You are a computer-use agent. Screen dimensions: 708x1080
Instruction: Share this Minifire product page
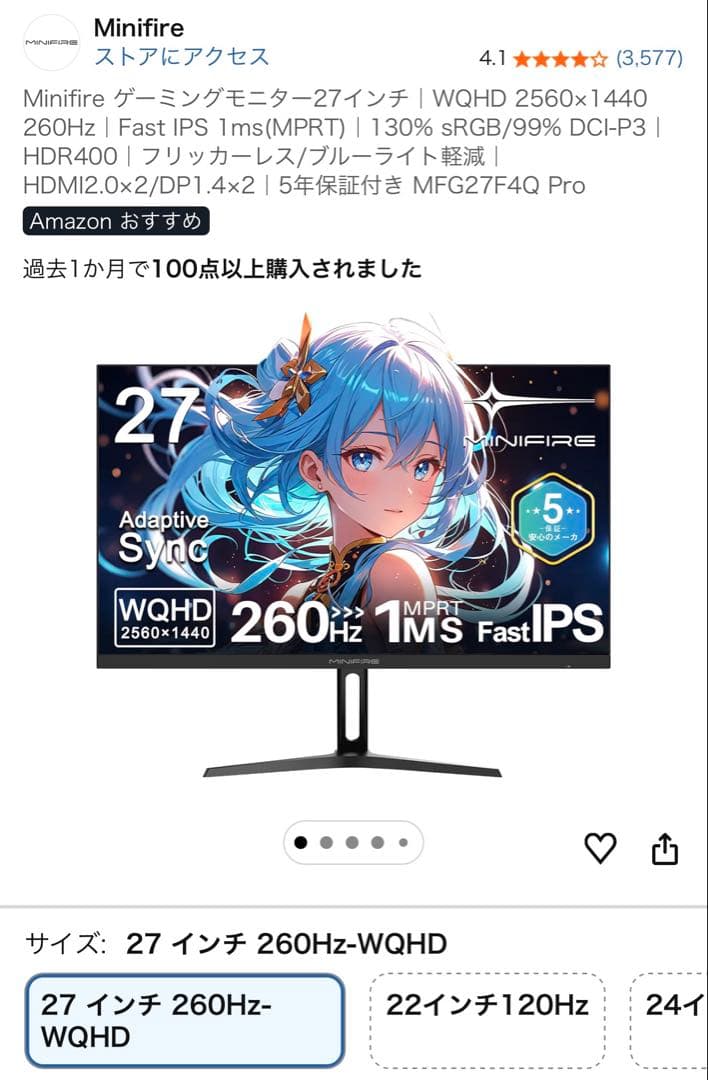(665, 848)
